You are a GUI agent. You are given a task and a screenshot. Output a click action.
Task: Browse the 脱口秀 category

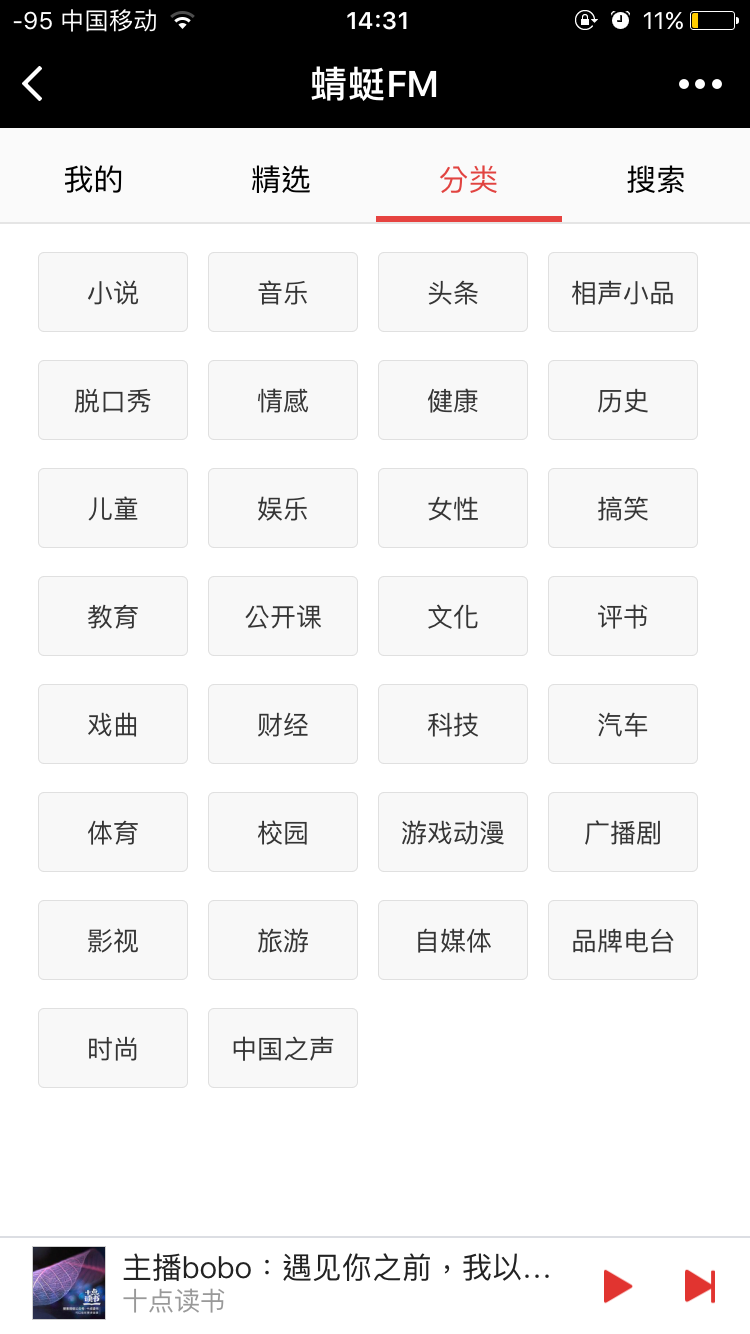(112, 400)
